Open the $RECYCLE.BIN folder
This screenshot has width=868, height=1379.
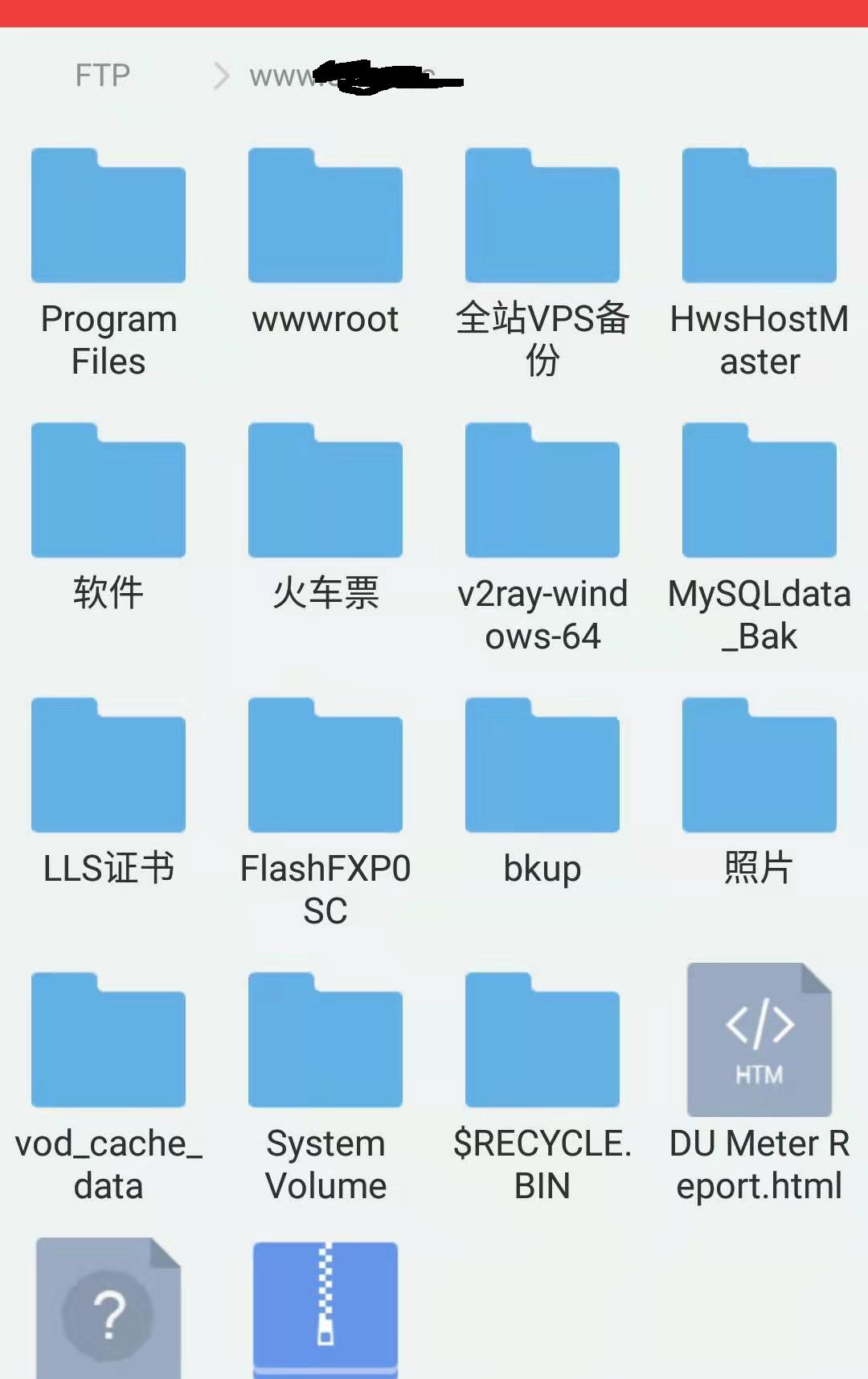pyautogui.click(x=542, y=1041)
